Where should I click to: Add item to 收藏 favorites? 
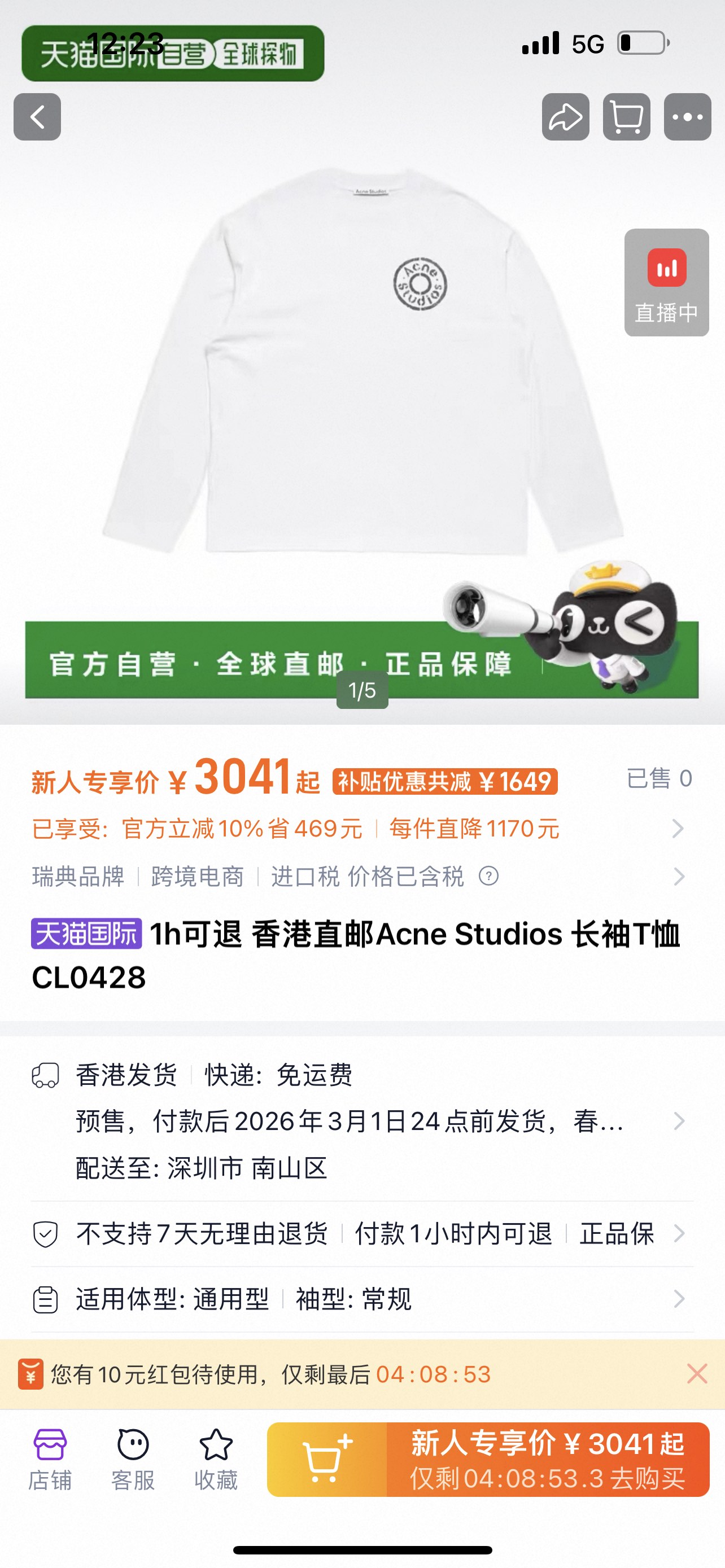point(216,1459)
